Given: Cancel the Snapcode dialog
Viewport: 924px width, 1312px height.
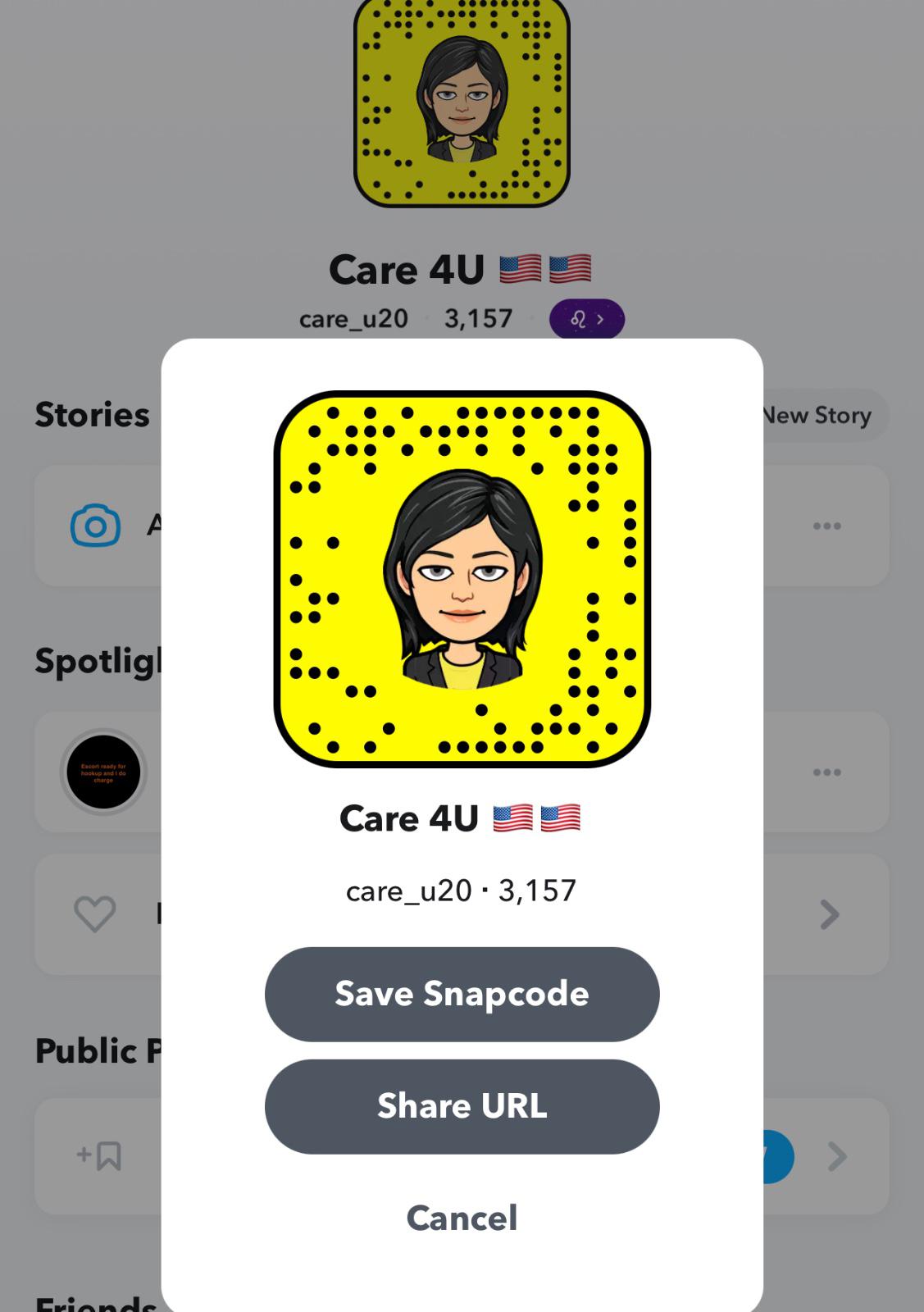Looking at the screenshot, I should 462,1218.
